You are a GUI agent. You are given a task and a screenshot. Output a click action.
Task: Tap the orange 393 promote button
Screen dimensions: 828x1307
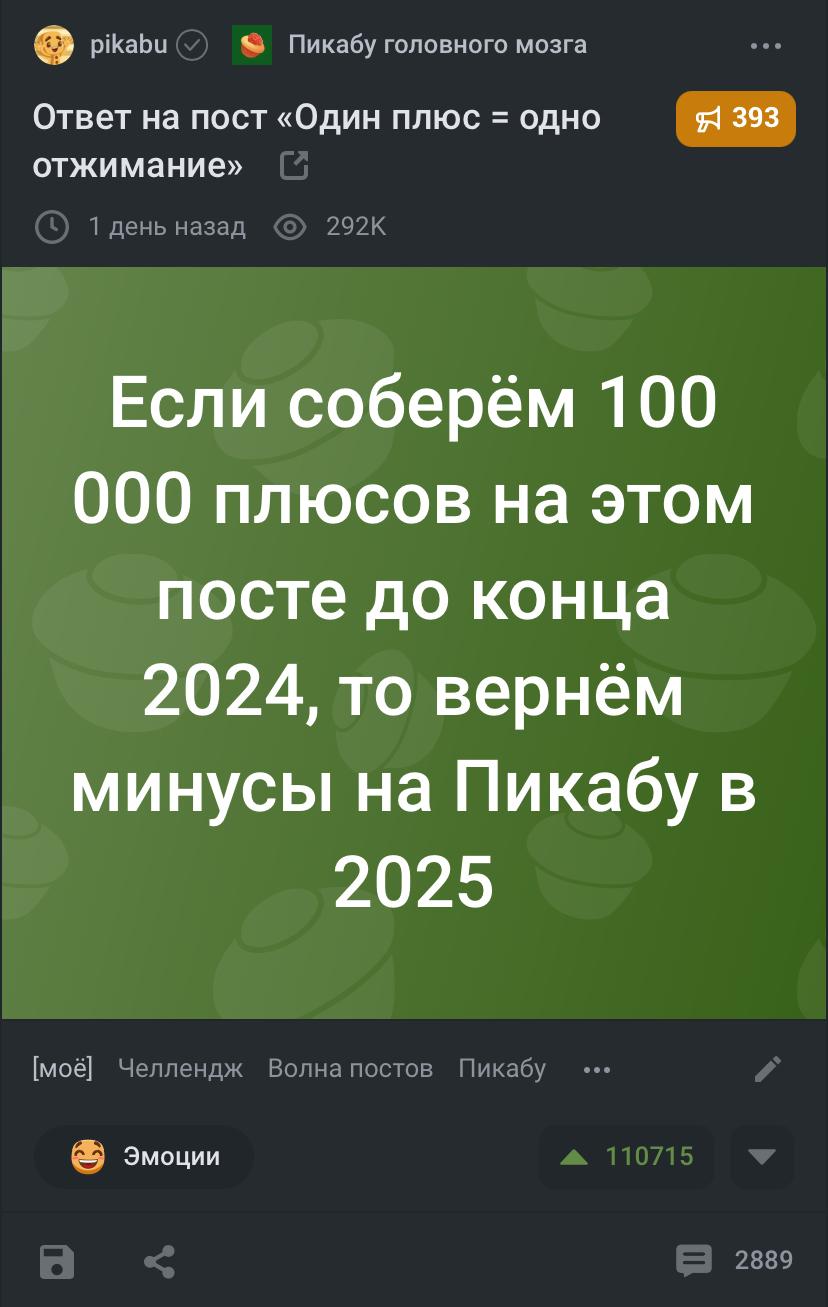point(736,119)
